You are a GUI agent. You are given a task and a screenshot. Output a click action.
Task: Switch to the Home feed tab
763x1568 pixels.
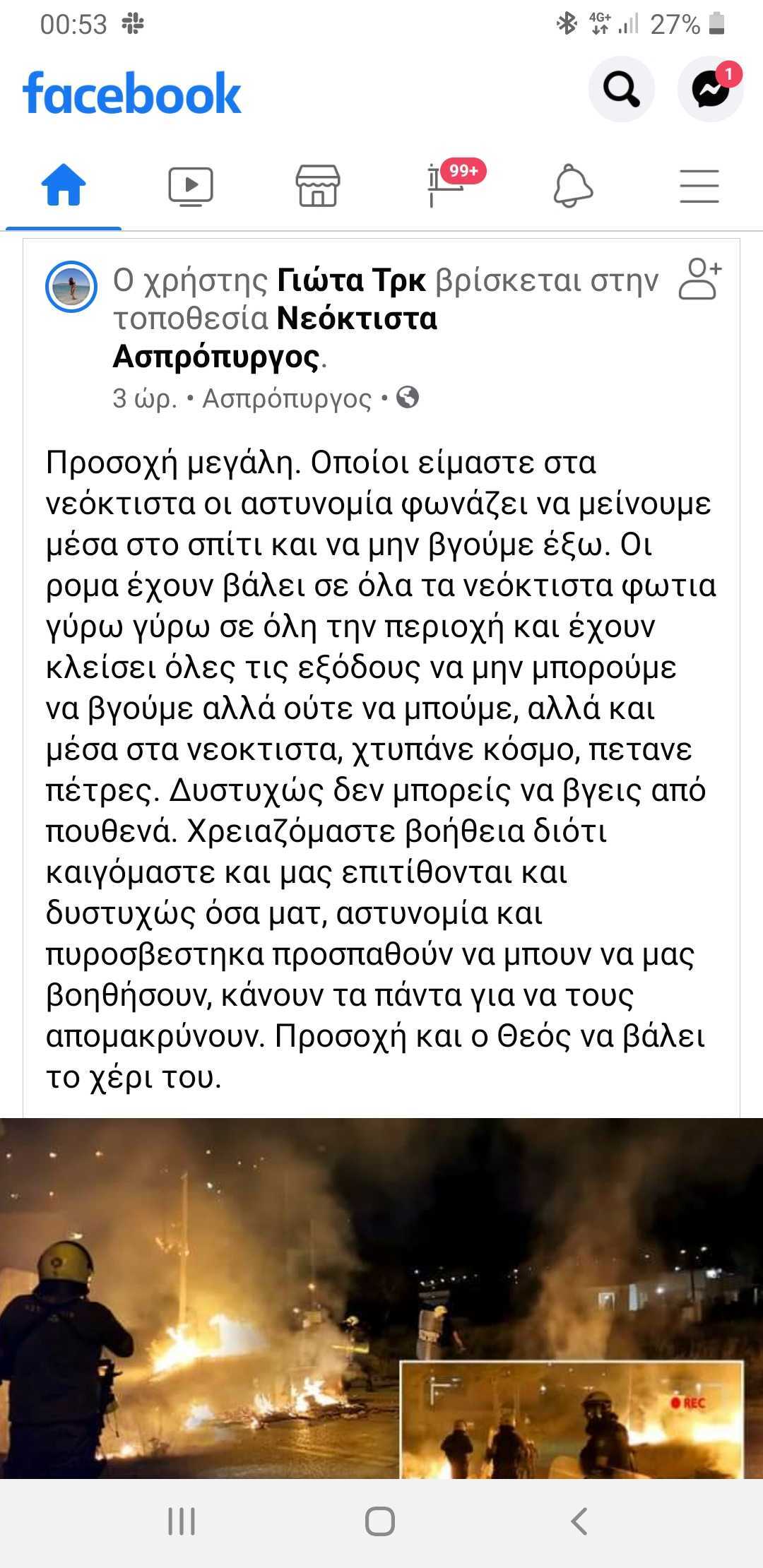pyautogui.click(x=64, y=187)
